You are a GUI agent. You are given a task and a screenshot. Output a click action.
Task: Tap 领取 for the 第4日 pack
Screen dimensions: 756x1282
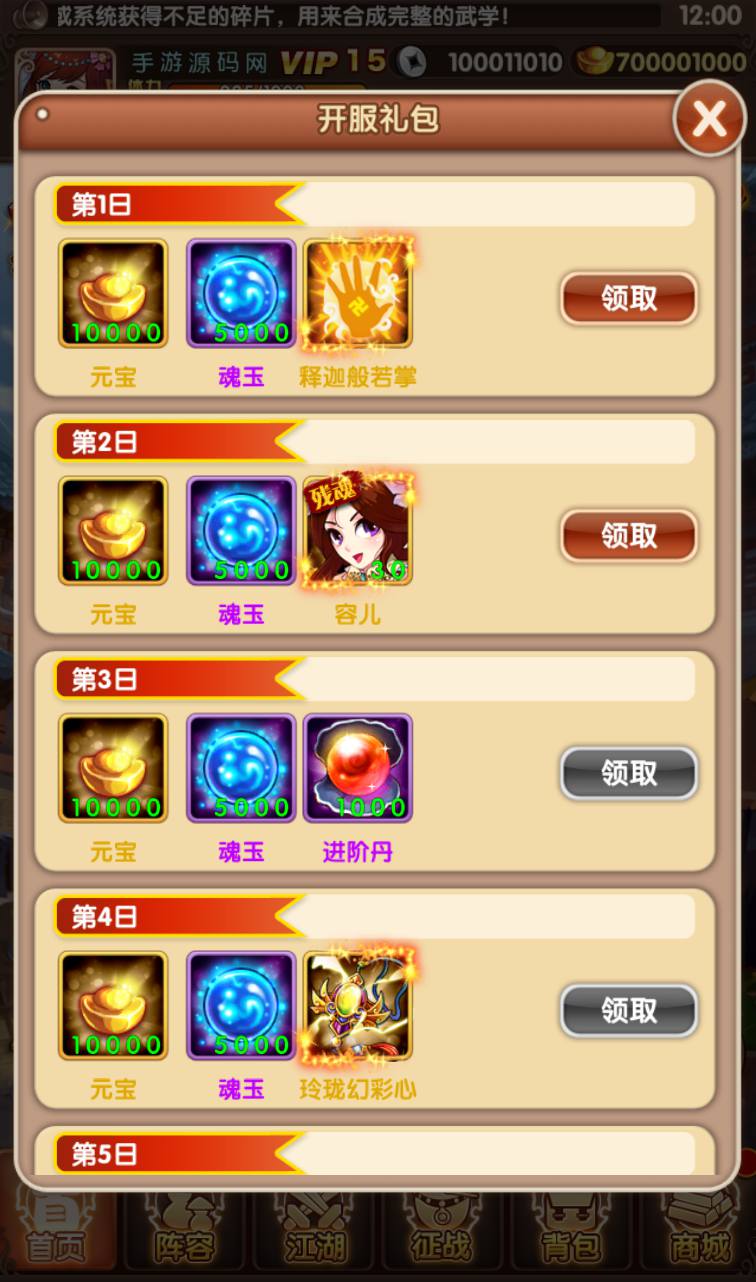(x=628, y=1010)
